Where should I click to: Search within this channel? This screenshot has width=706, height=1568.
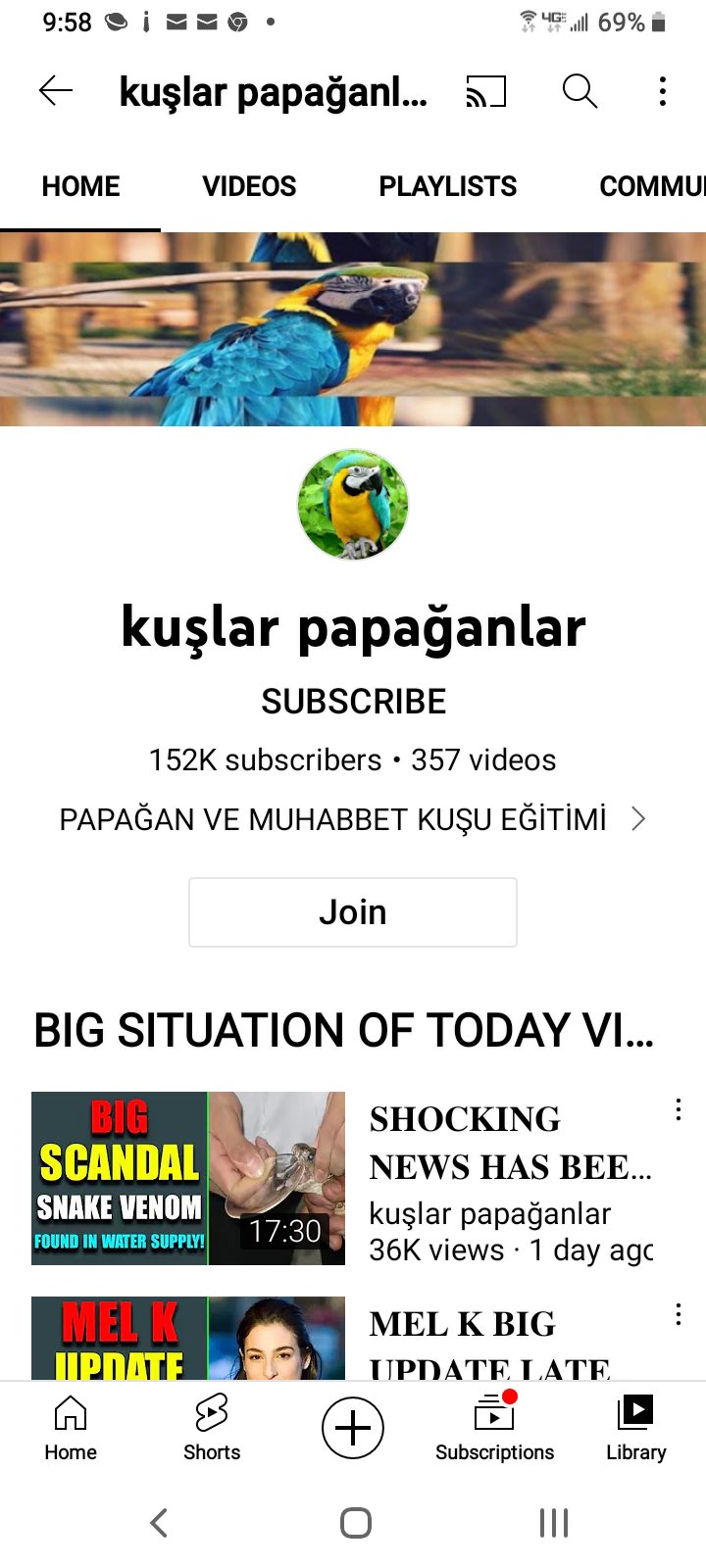(580, 91)
